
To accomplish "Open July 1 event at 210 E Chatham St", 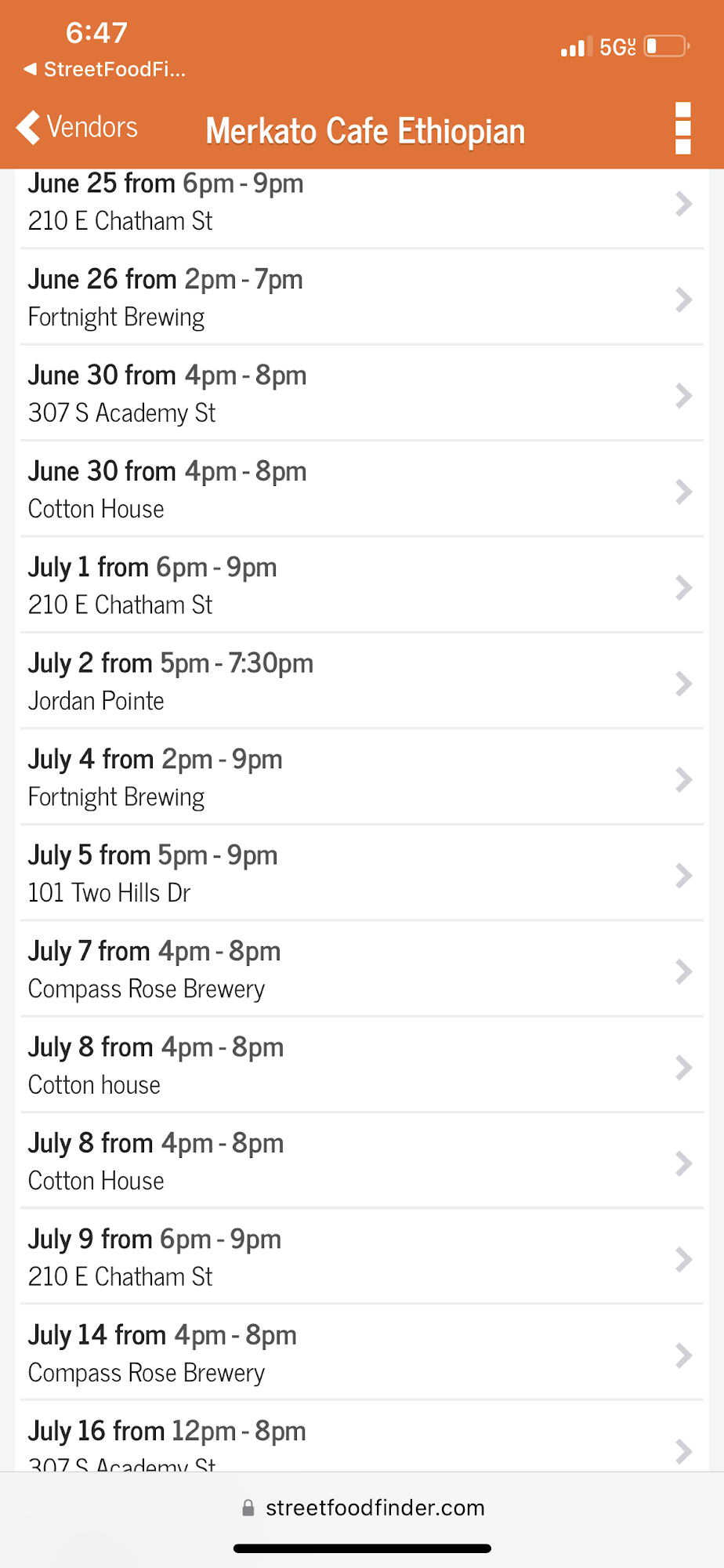I will point(361,586).
